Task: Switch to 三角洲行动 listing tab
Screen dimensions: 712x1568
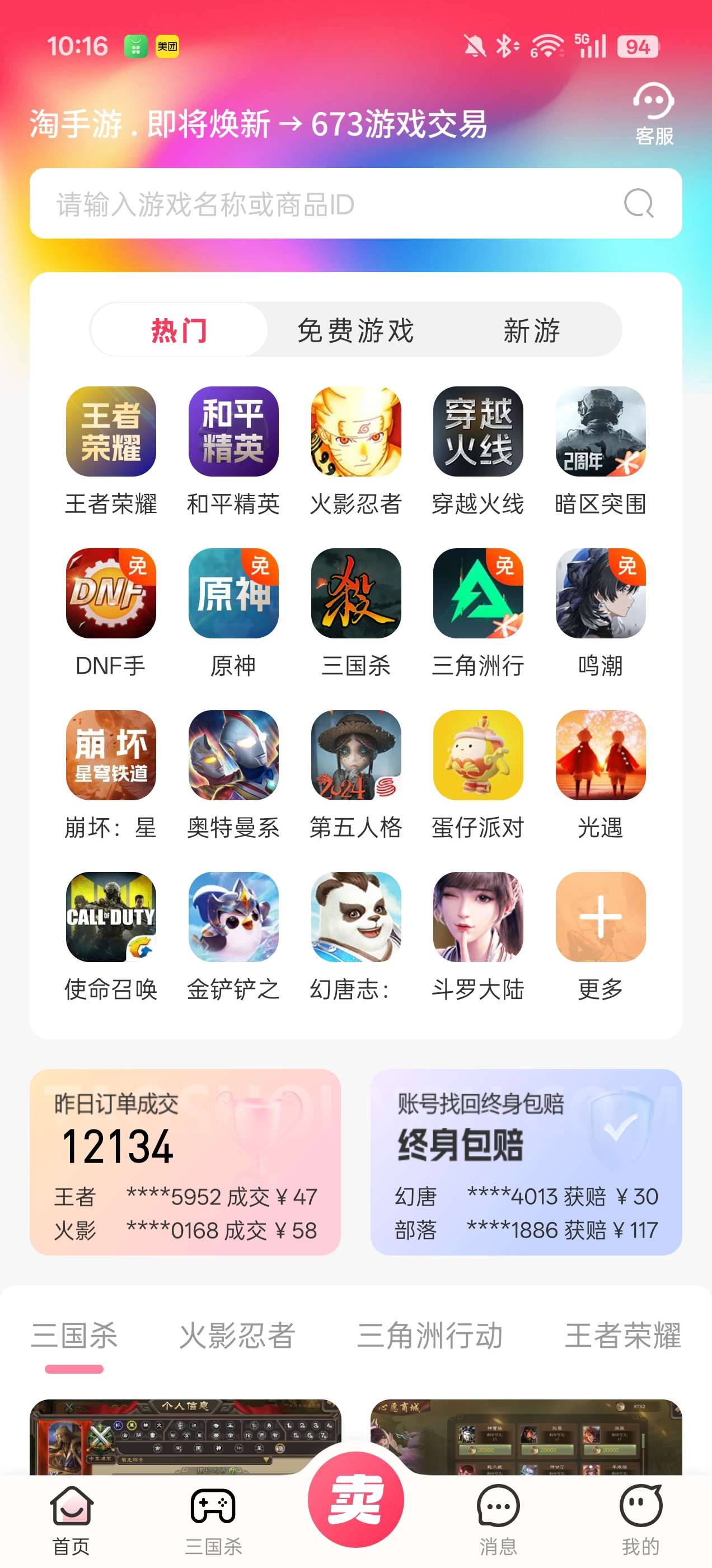Action: (x=430, y=1336)
